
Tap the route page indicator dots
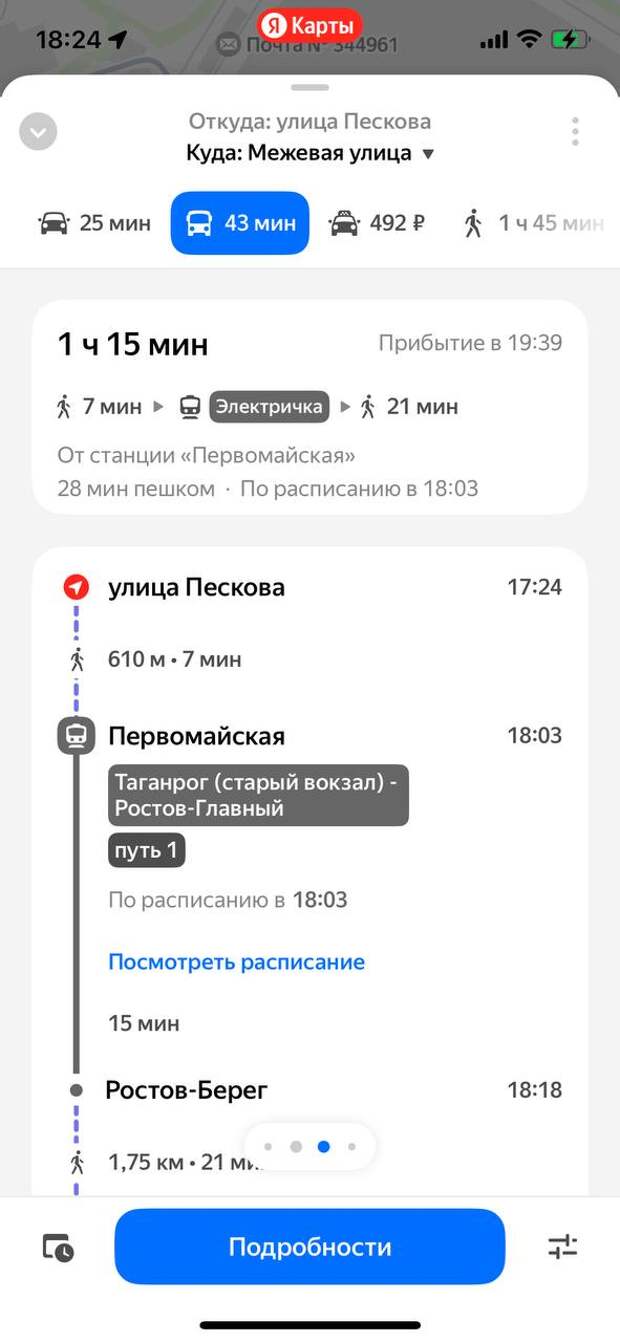pos(310,1147)
